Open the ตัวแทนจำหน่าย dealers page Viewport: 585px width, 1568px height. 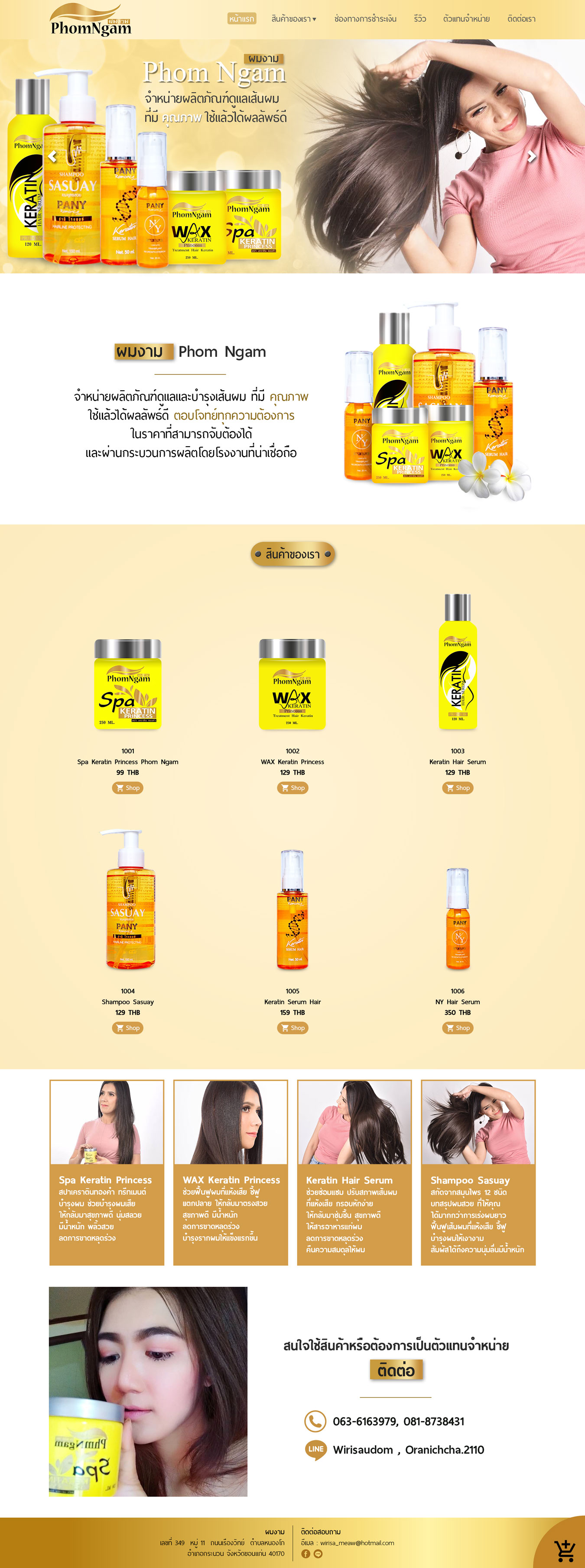(x=466, y=19)
